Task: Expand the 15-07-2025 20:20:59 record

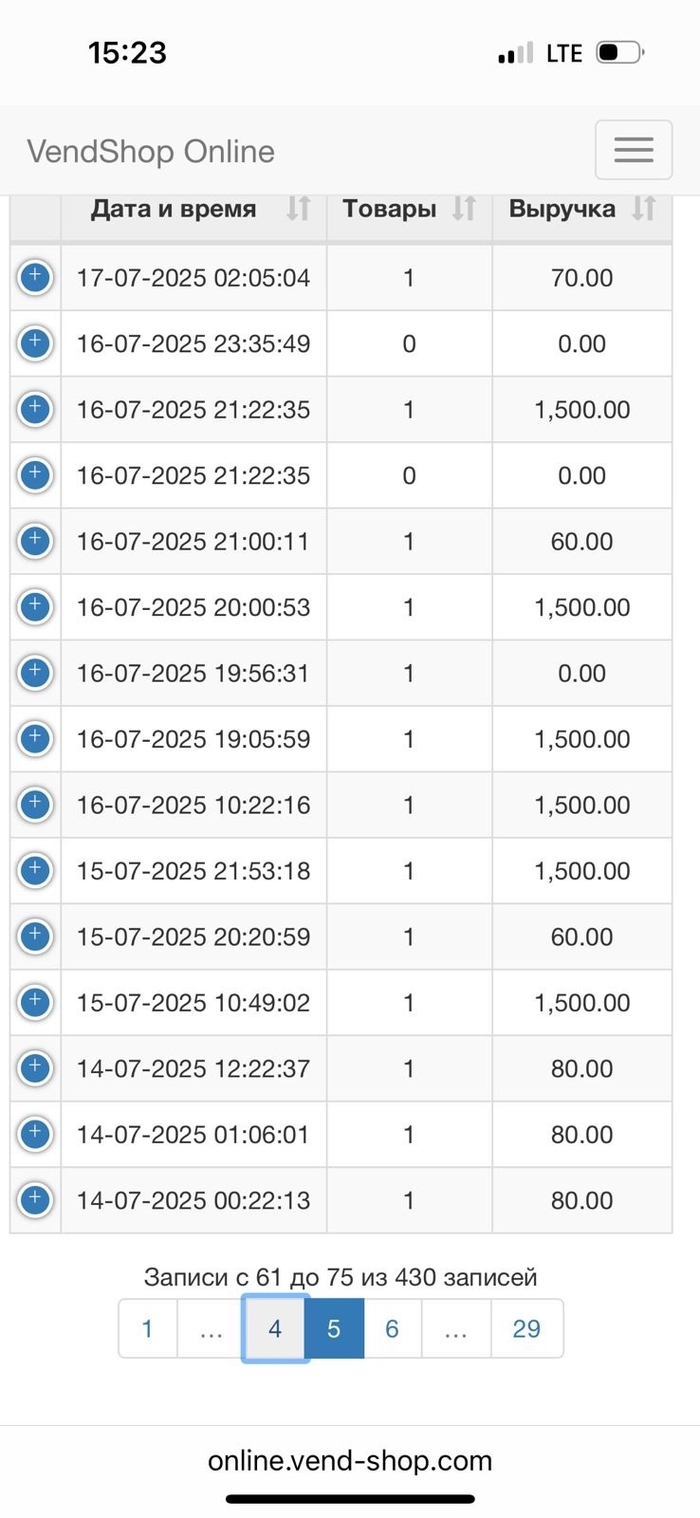Action: click(x=35, y=937)
